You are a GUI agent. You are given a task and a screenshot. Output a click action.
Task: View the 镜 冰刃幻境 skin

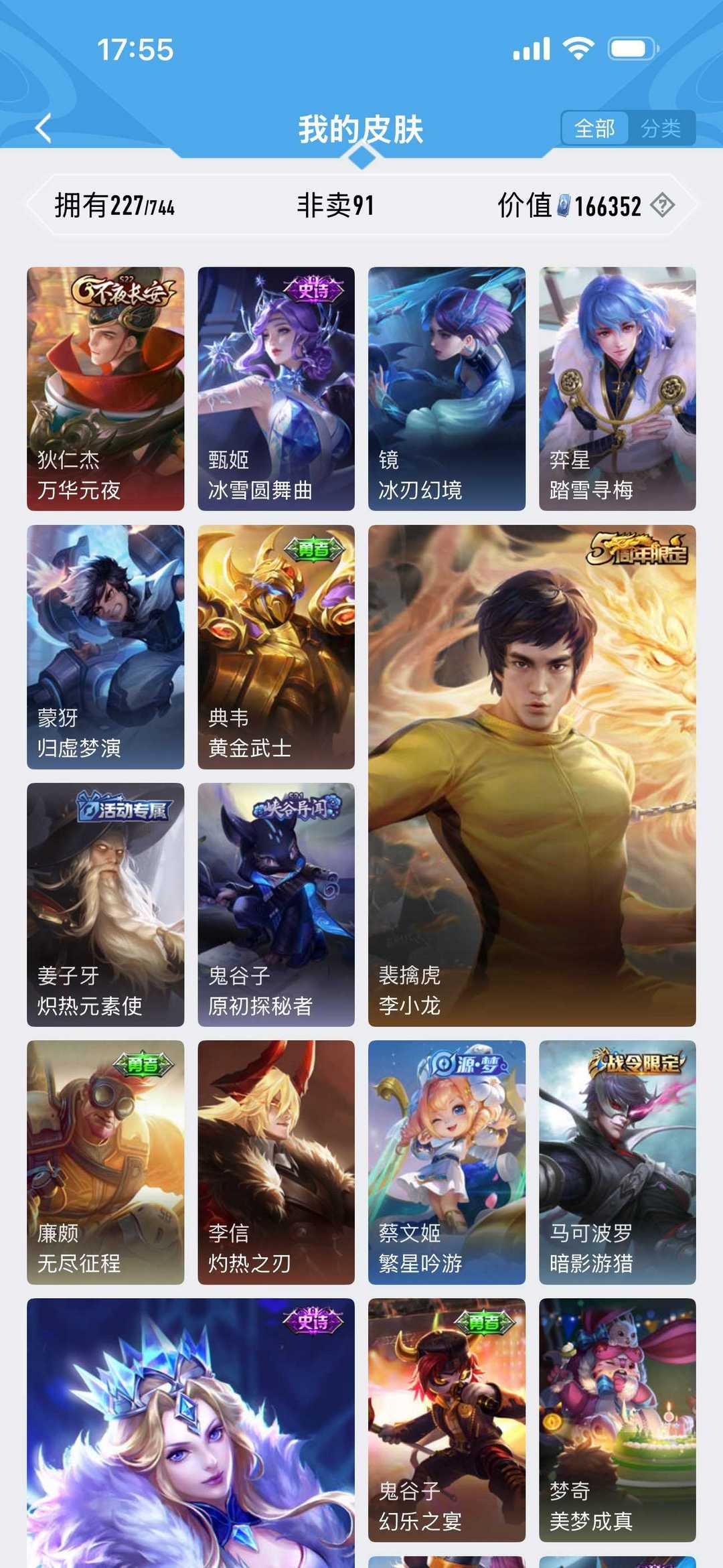[x=447, y=388]
